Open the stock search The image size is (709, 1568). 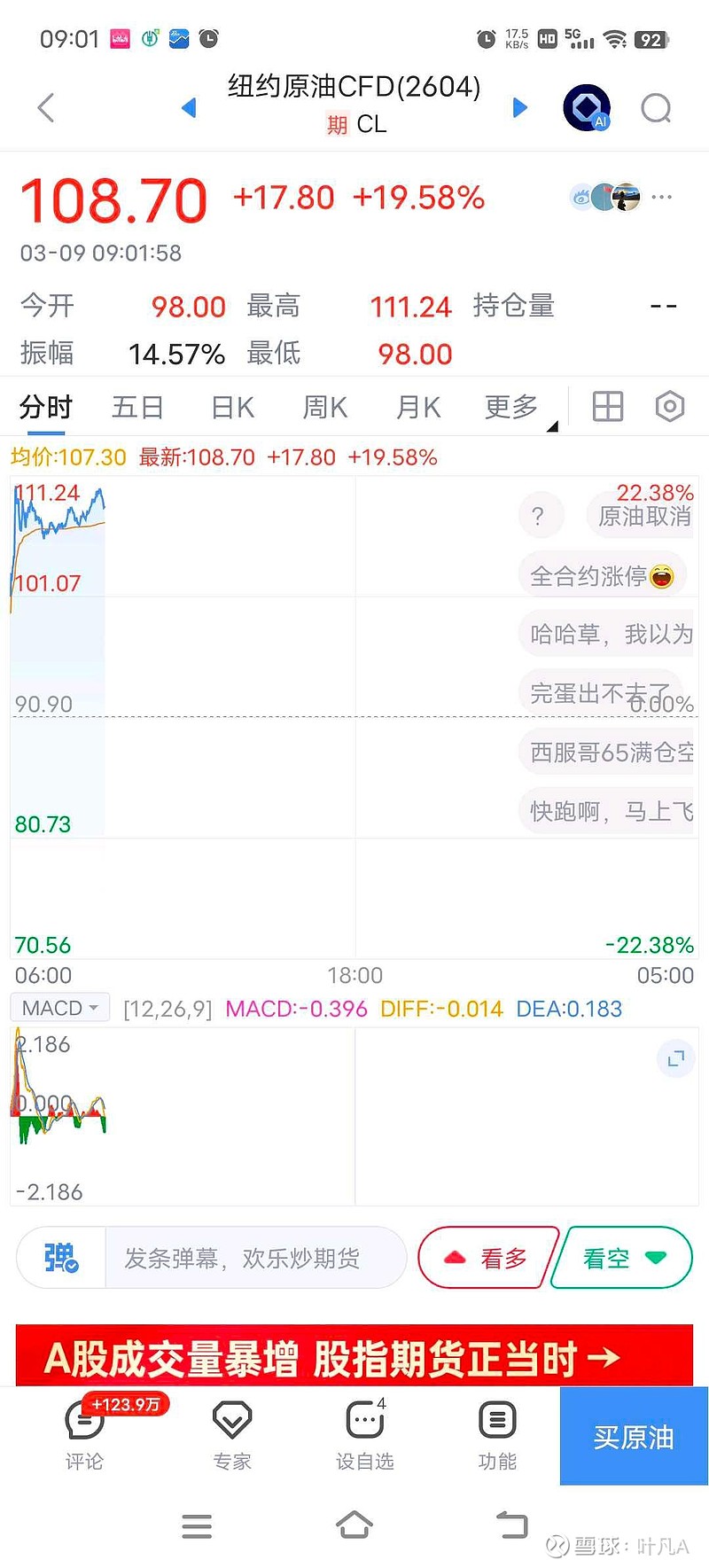pyautogui.click(x=656, y=107)
